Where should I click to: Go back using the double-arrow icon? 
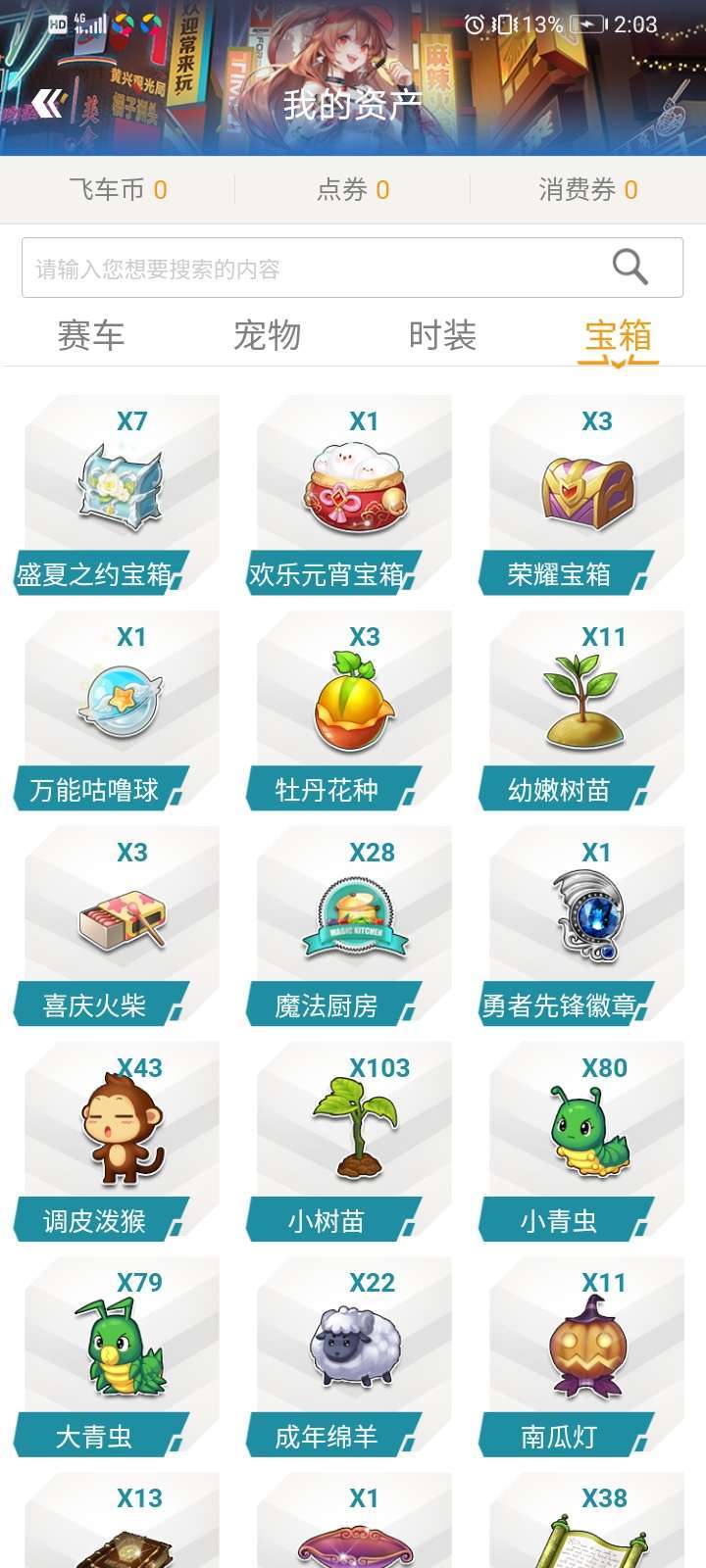click(47, 103)
